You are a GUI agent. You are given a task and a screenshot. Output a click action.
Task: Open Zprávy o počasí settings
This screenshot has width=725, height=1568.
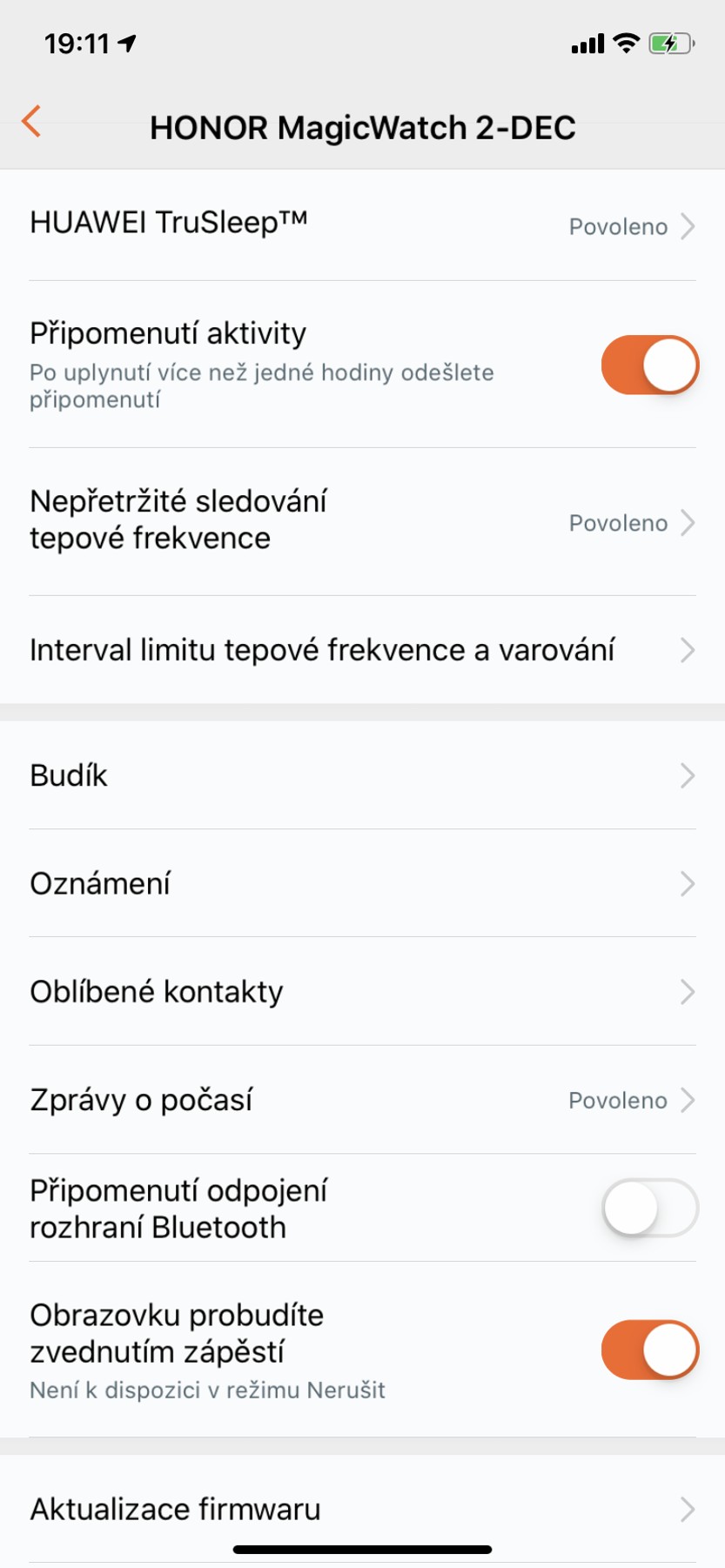tap(362, 1100)
